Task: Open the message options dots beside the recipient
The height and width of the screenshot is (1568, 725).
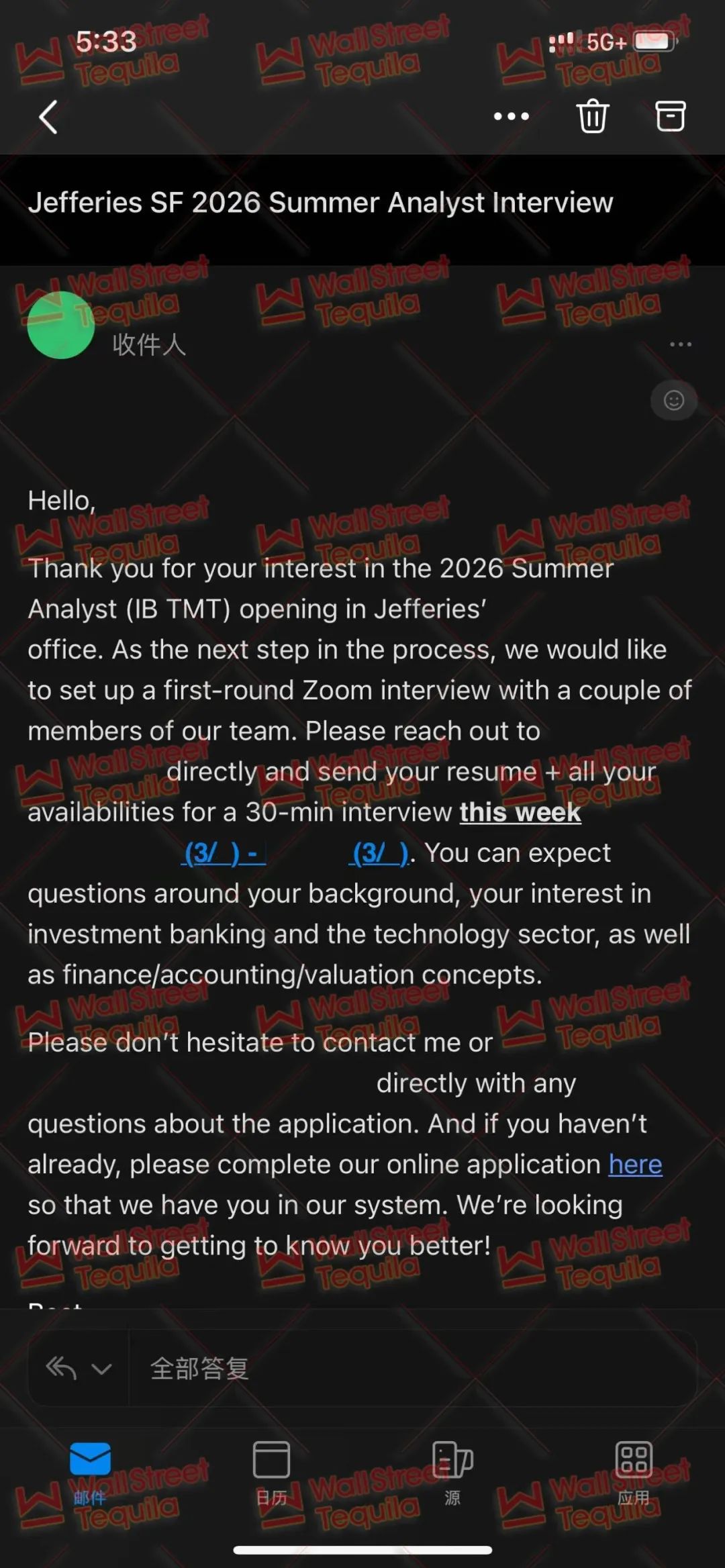Action: click(x=680, y=344)
